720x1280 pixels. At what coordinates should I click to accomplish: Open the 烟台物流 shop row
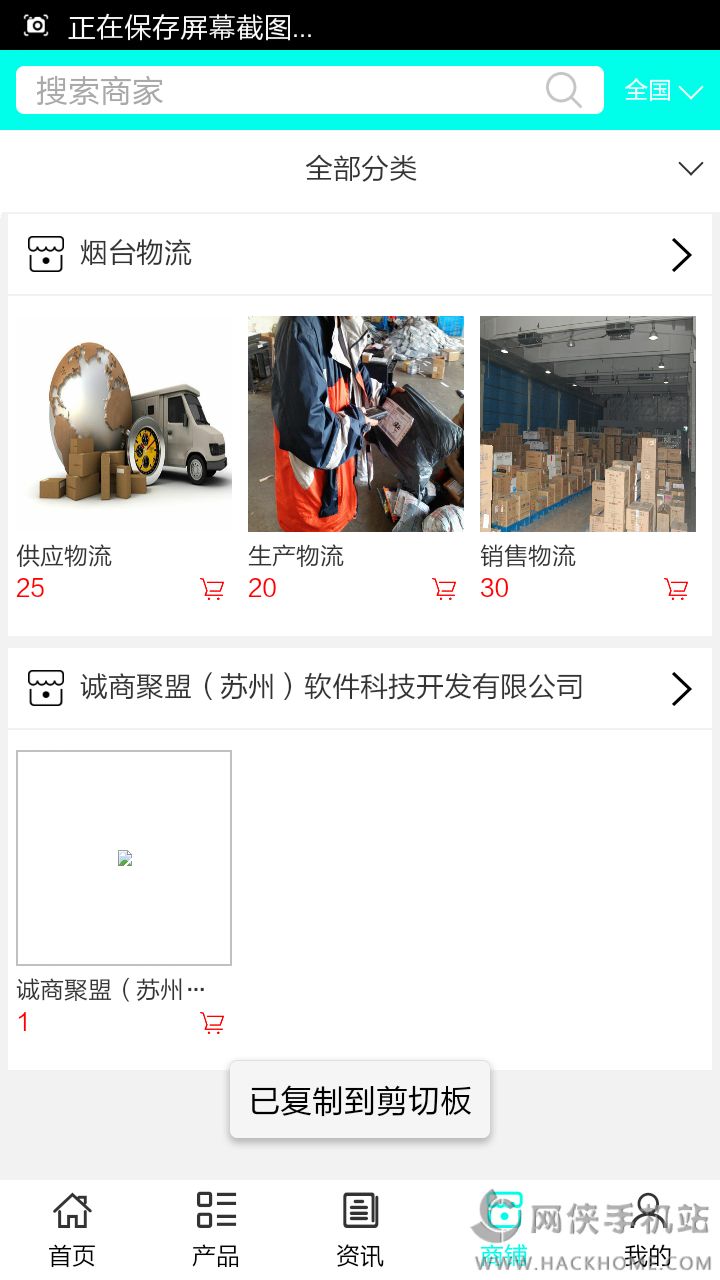(360, 254)
